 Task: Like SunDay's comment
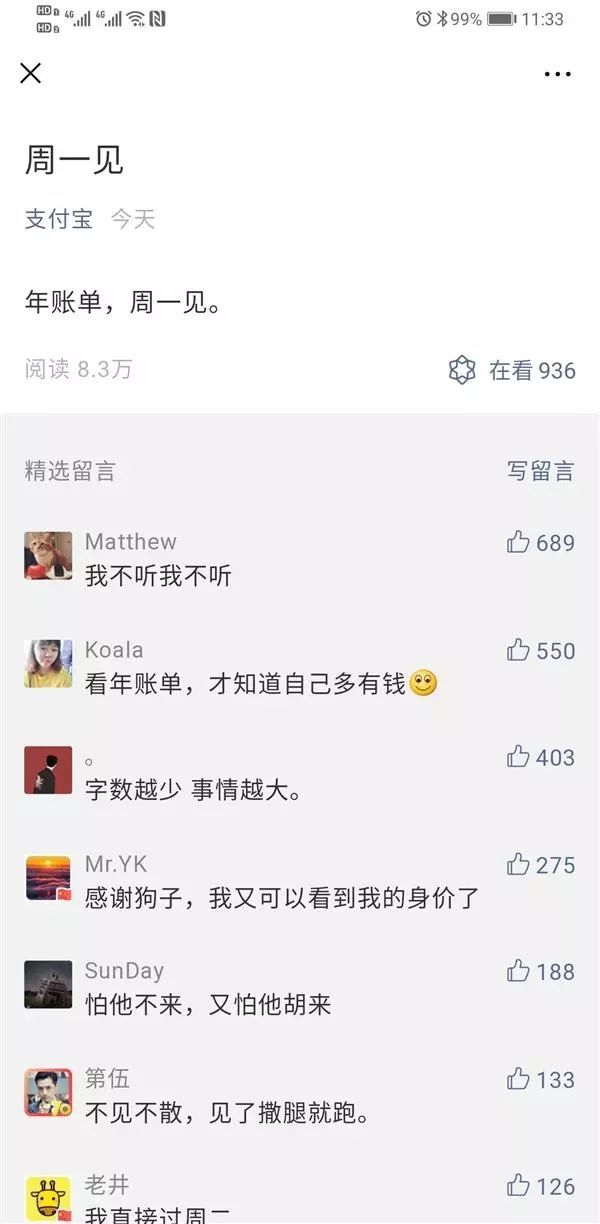pos(519,971)
